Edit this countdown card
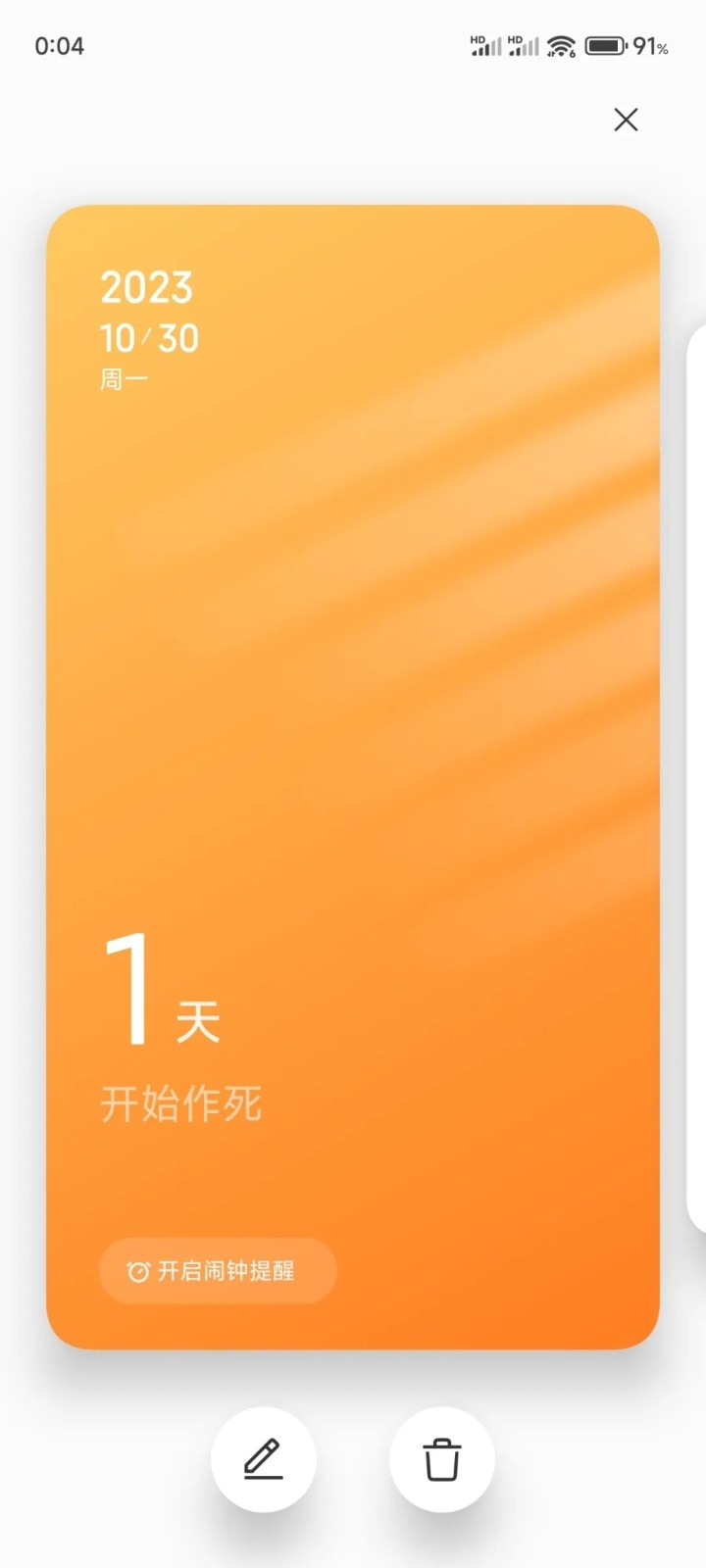Viewport: 706px width, 1568px height. tap(264, 1459)
